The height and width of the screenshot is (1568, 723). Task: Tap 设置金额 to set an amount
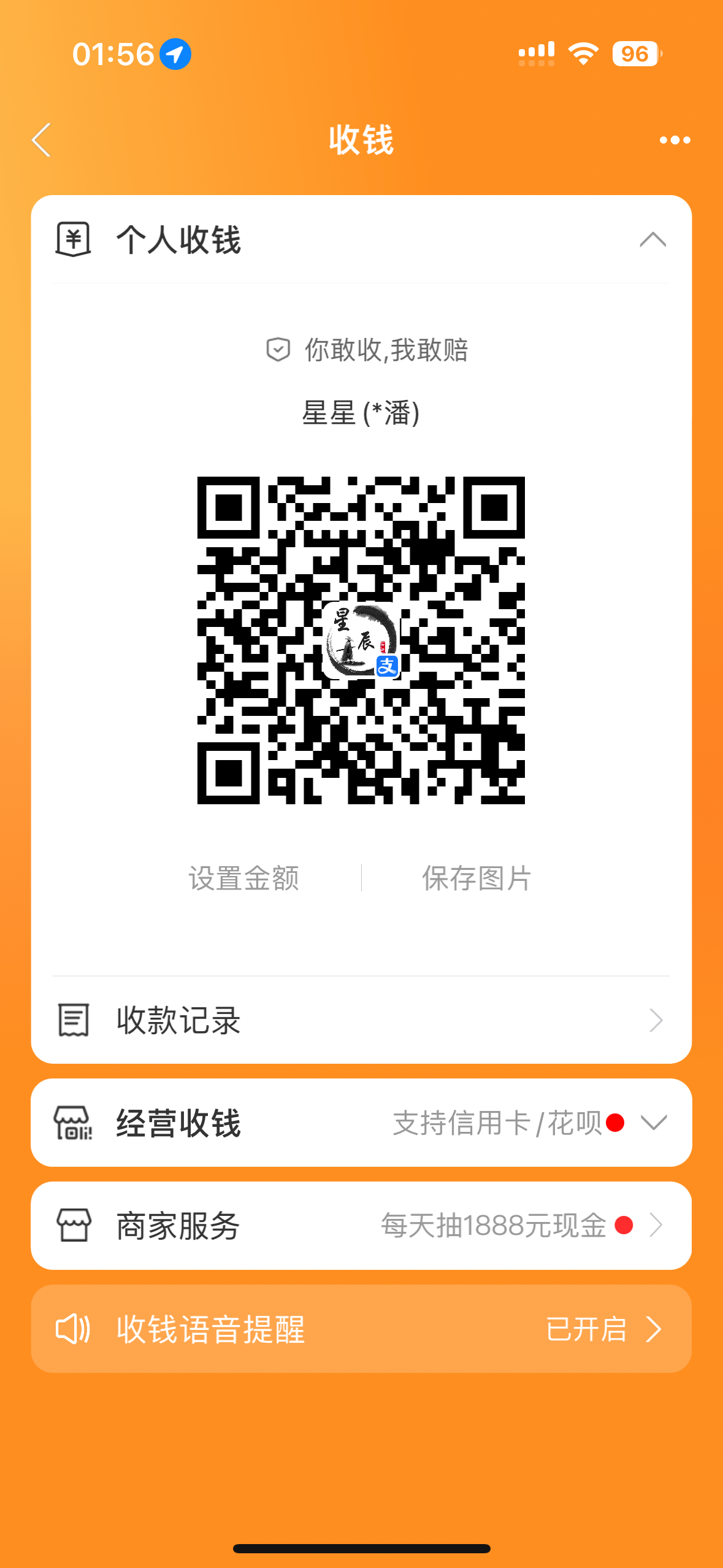(243, 878)
